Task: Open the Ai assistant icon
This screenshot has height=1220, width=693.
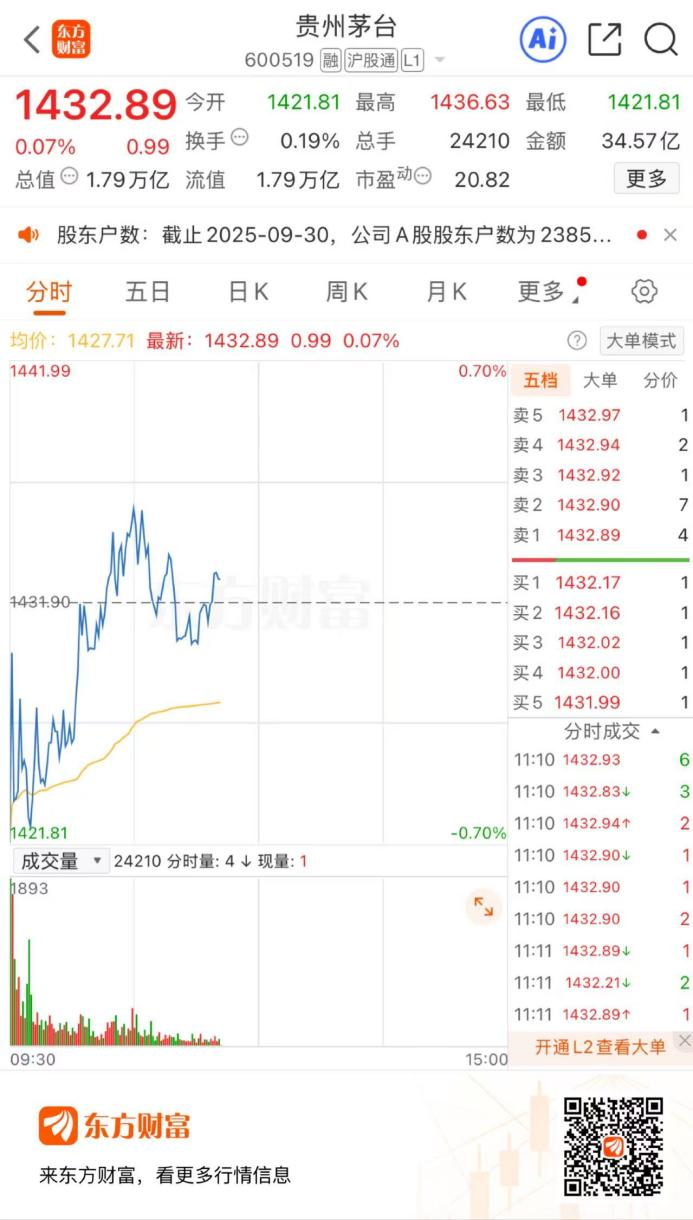Action: point(543,40)
